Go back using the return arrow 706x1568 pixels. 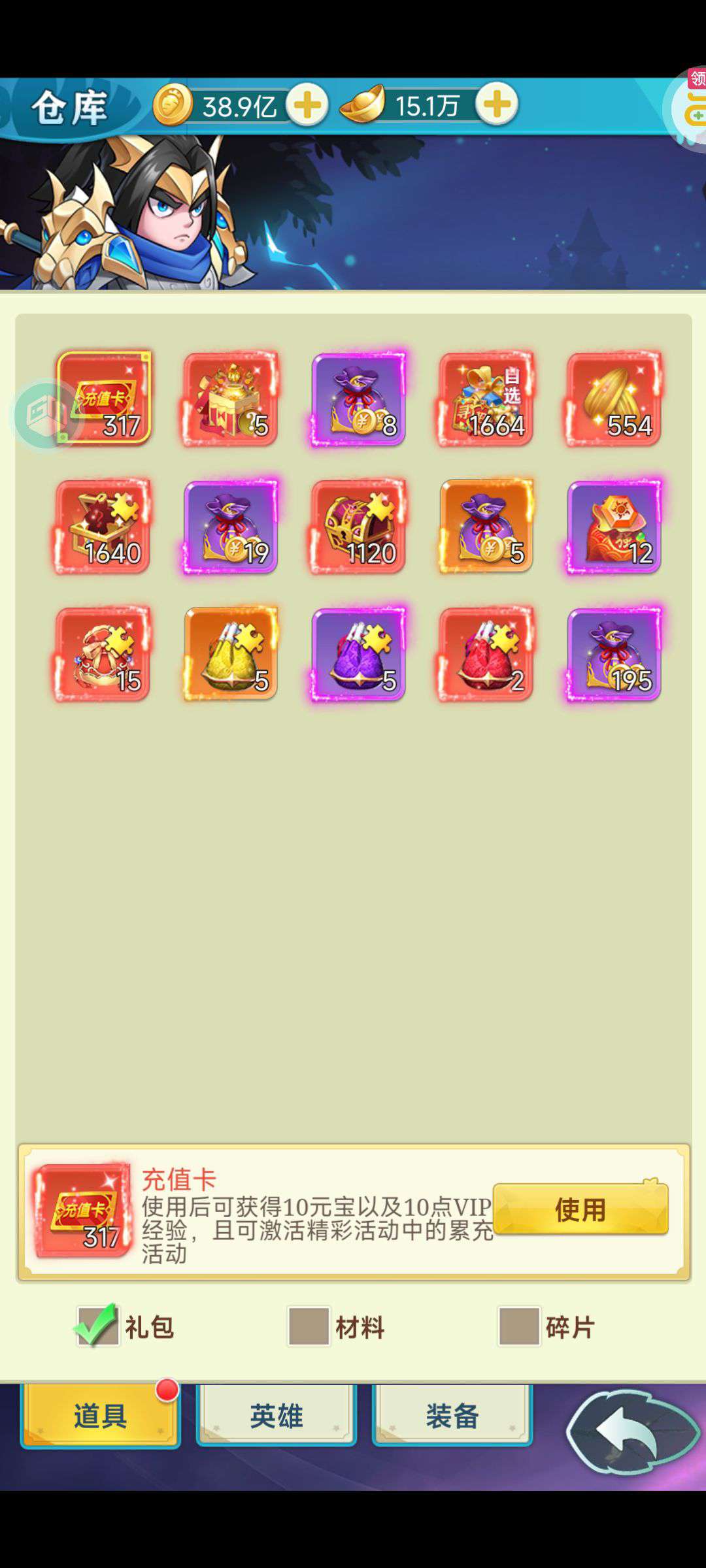633,1431
